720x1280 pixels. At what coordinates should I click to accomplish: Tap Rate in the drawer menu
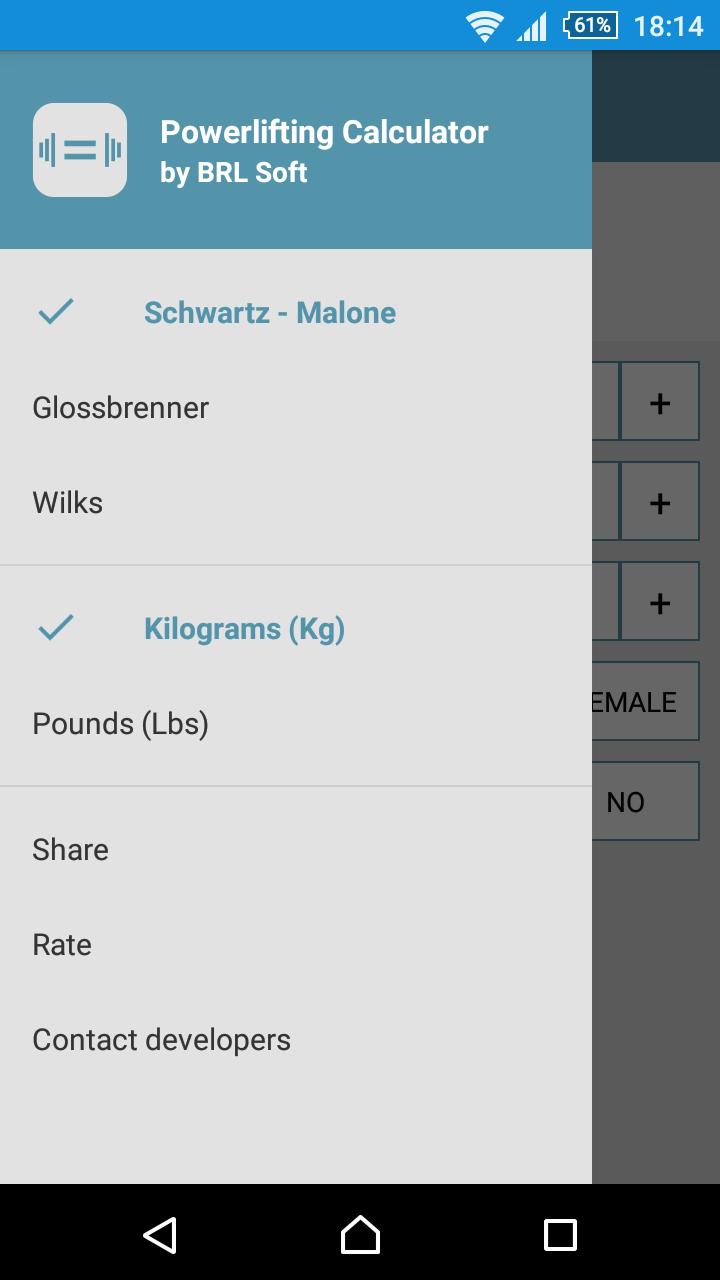pyautogui.click(x=62, y=944)
